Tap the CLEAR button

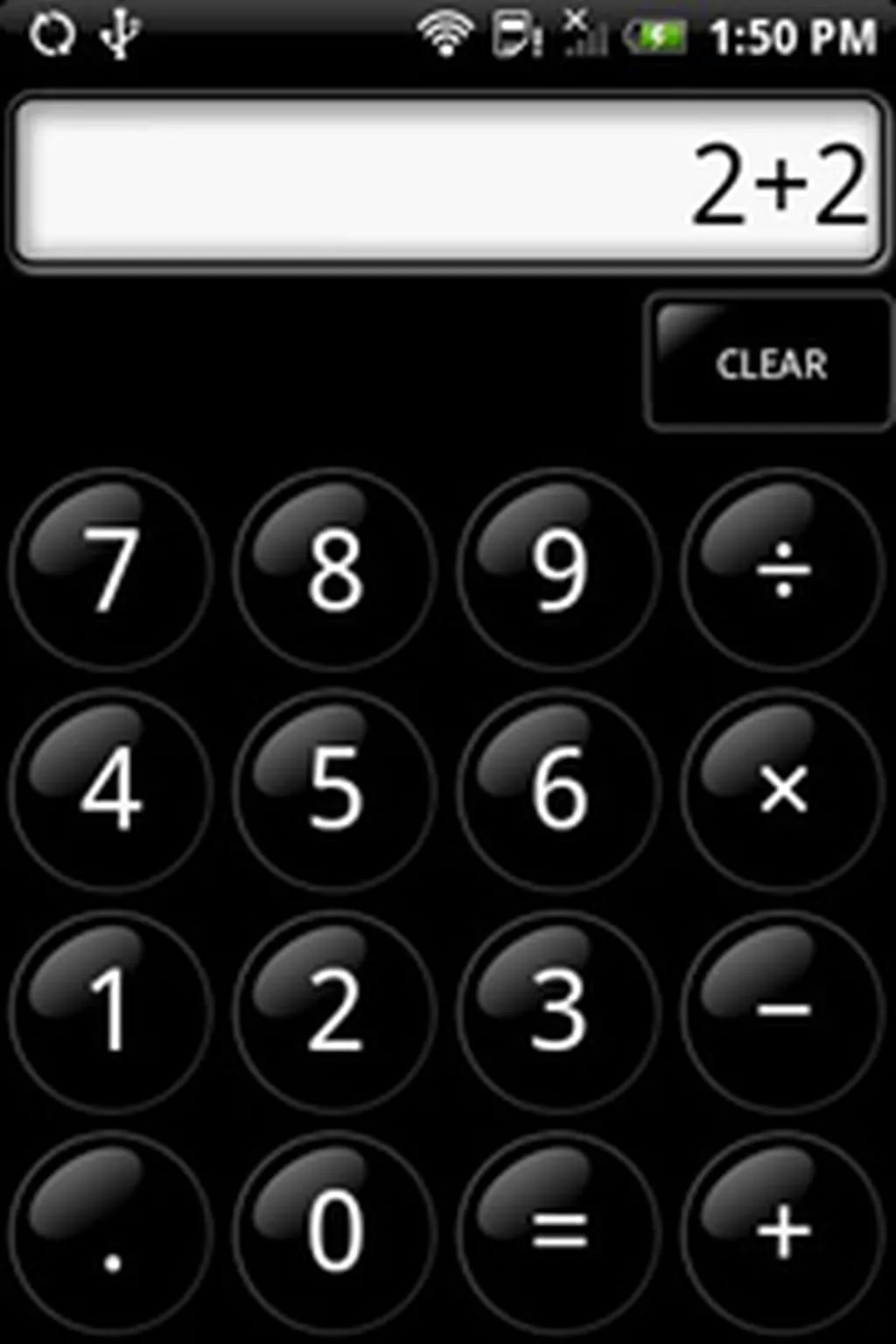tap(770, 363)
